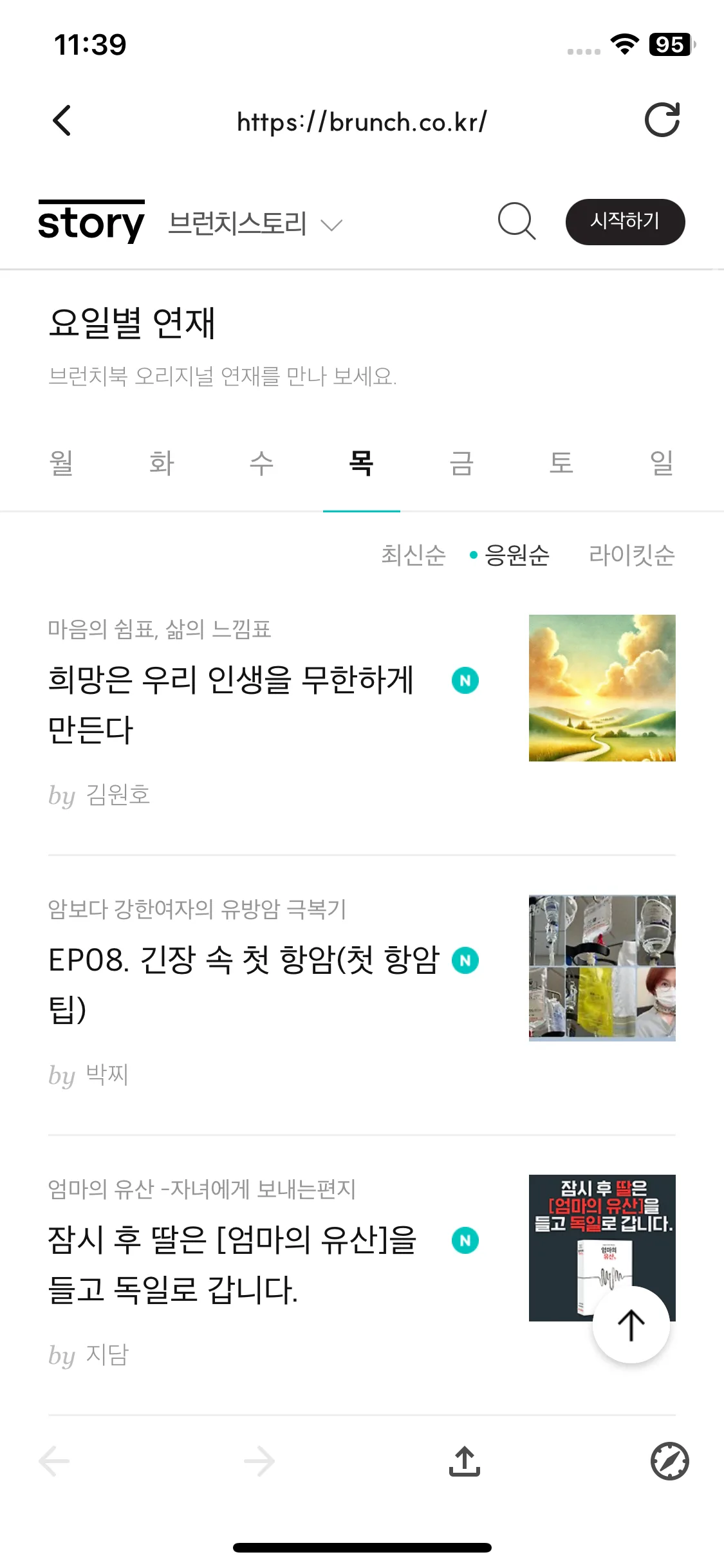
Task: Switch to the 월 day tab
Action: tap(59, 463)
